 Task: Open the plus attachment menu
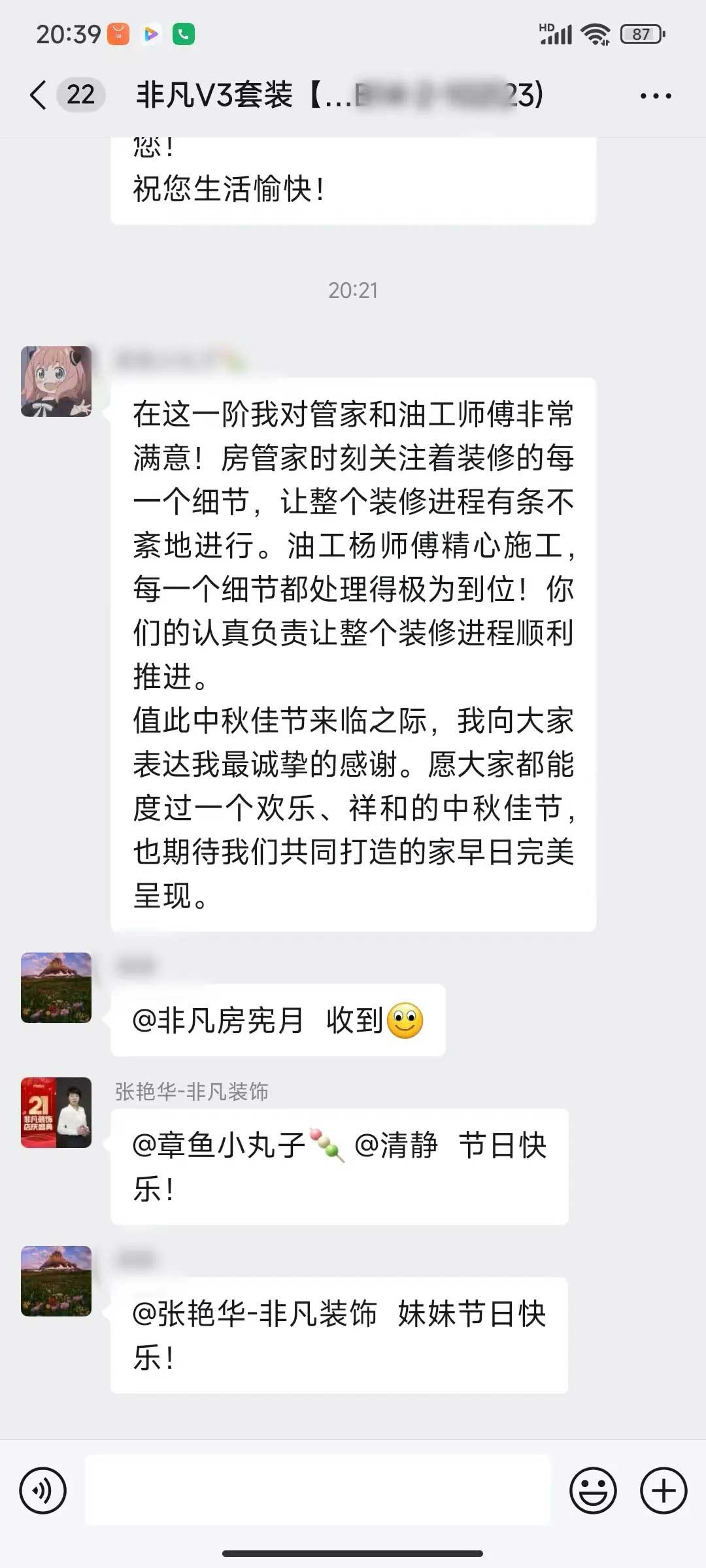pos(664,1490)
